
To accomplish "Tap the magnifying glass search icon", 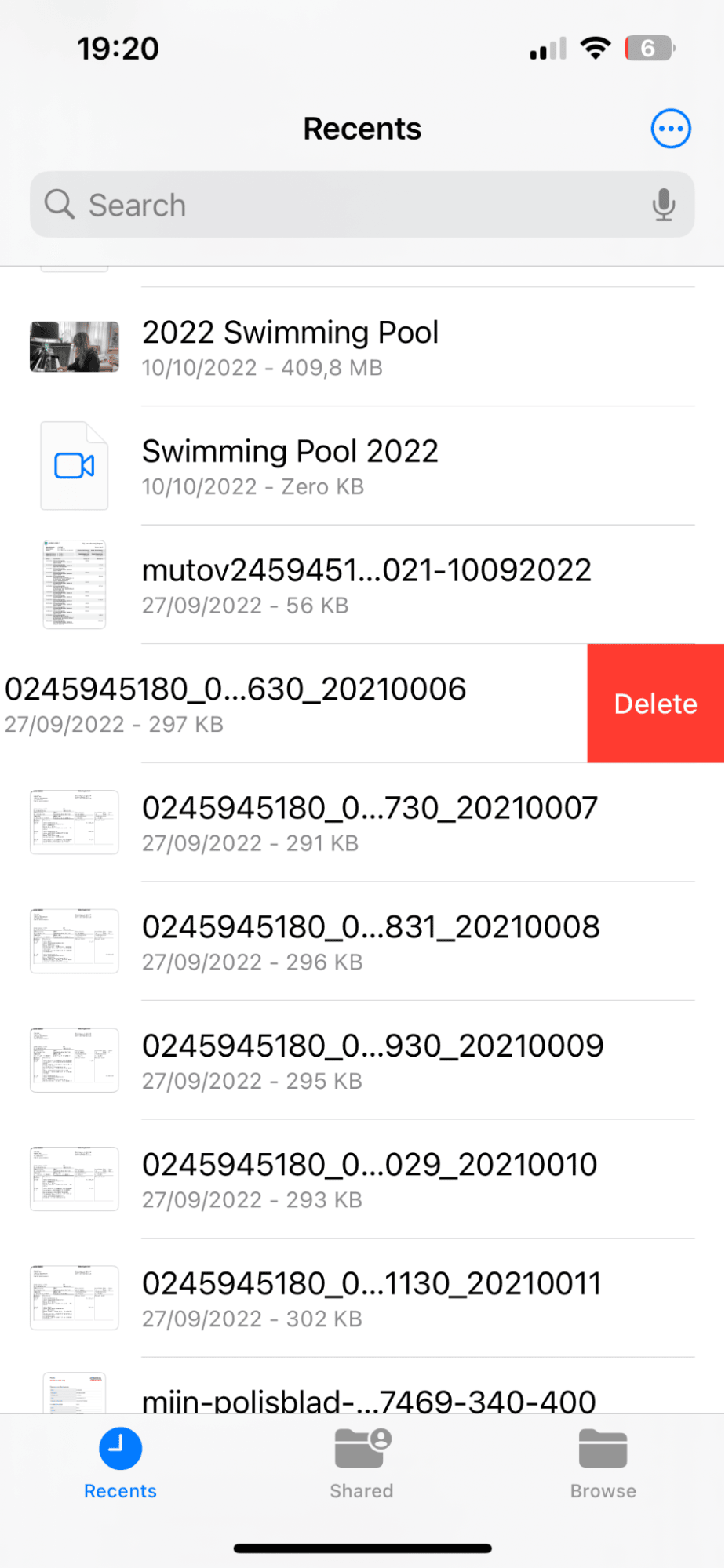I will 58,204.
